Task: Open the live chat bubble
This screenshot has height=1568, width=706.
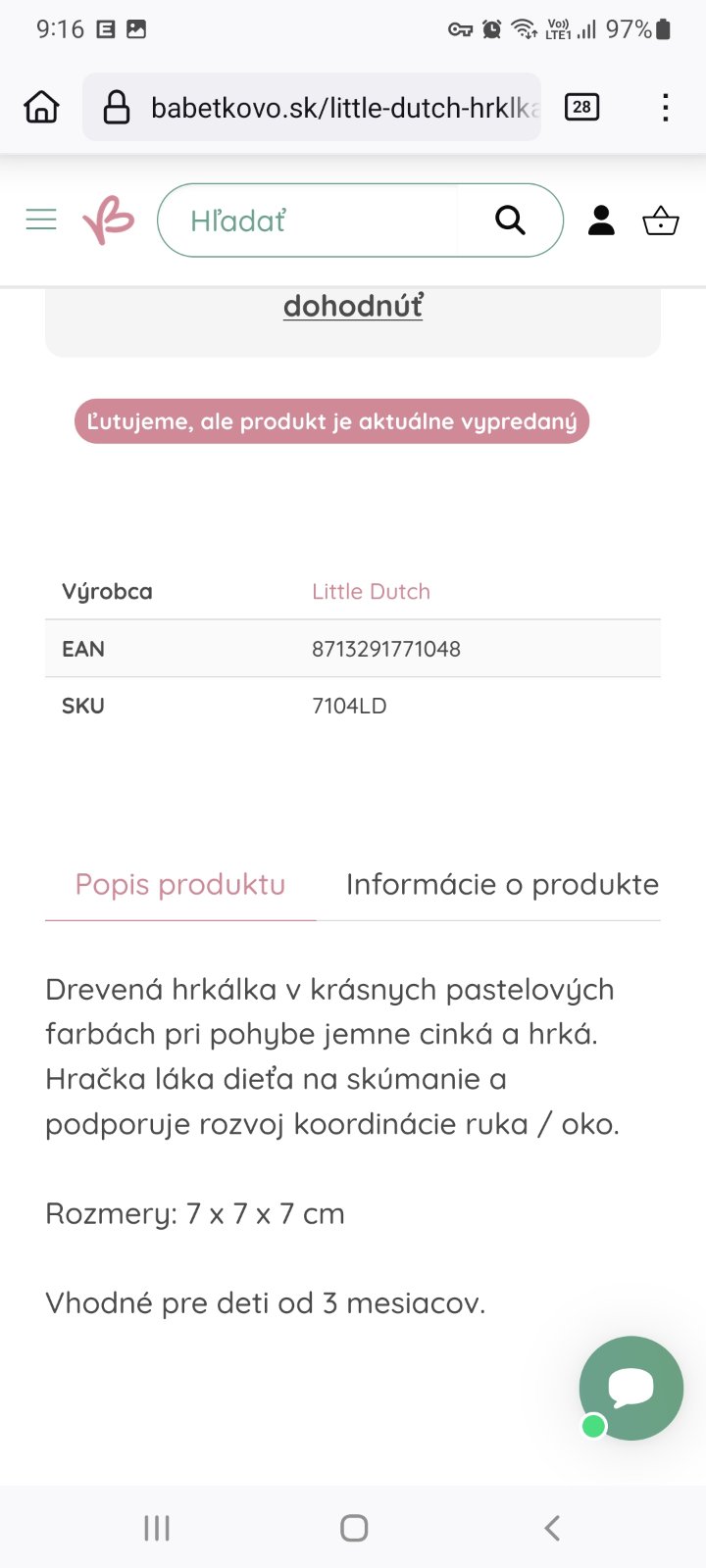Action: [x=630, y=1388]
